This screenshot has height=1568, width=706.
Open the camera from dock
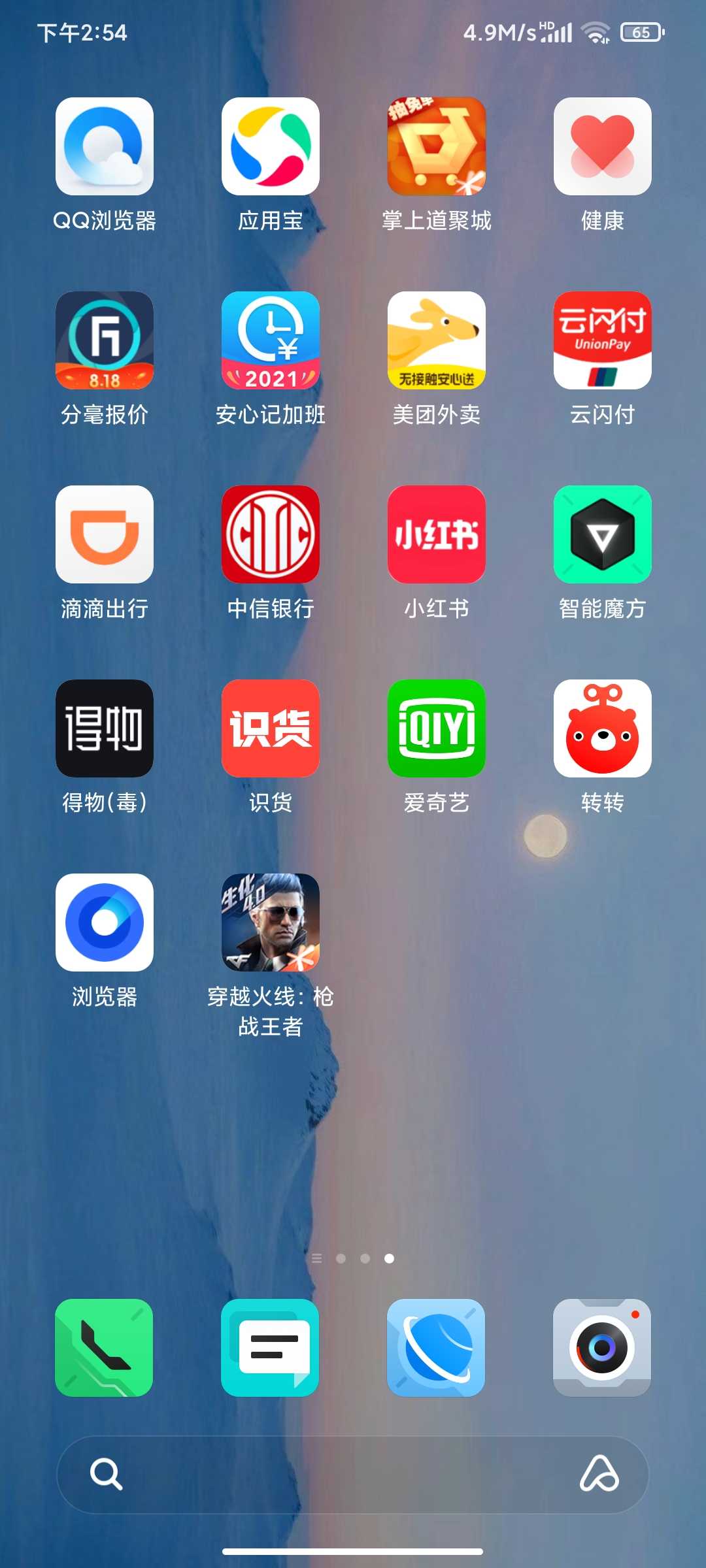click(602, 1348)
